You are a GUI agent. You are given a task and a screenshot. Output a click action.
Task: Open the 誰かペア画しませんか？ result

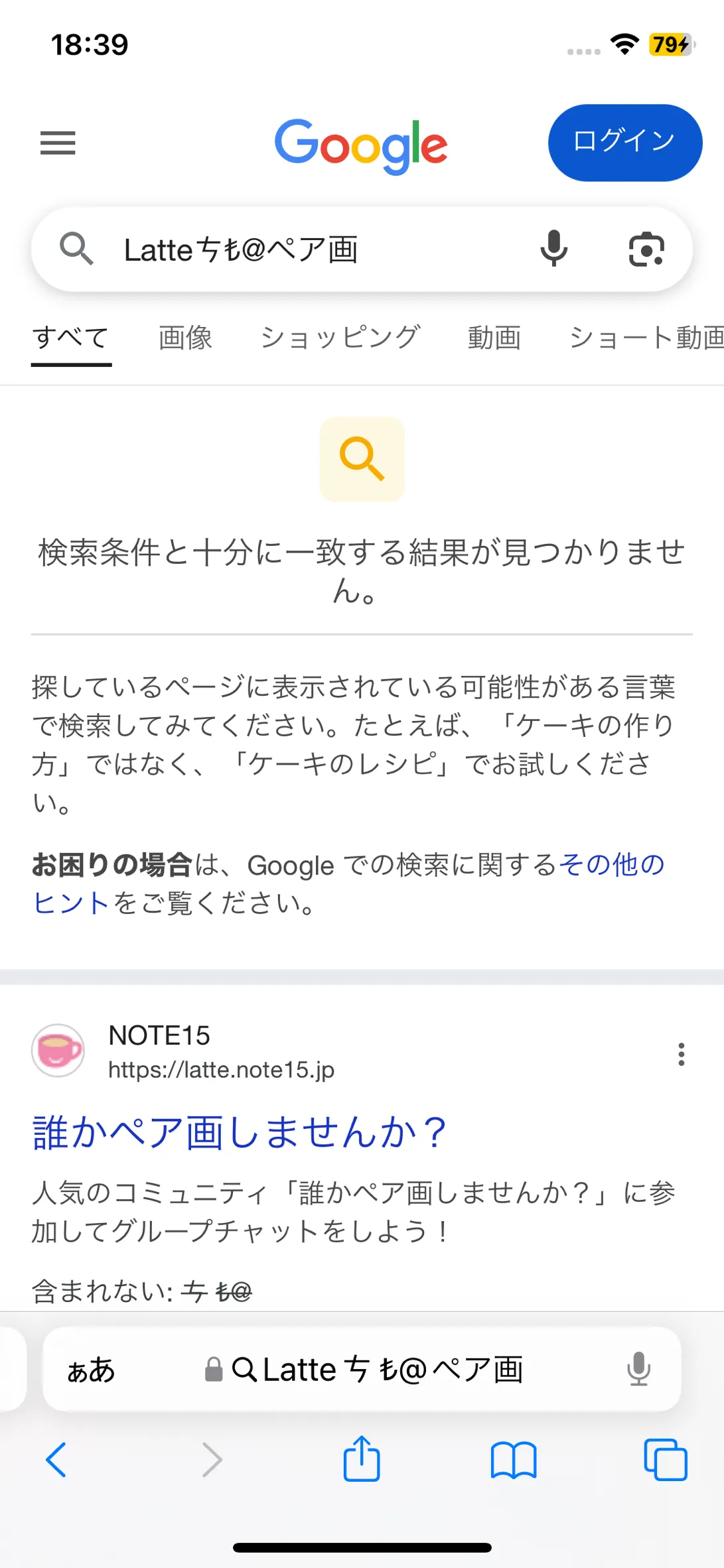click(239, 1132)
